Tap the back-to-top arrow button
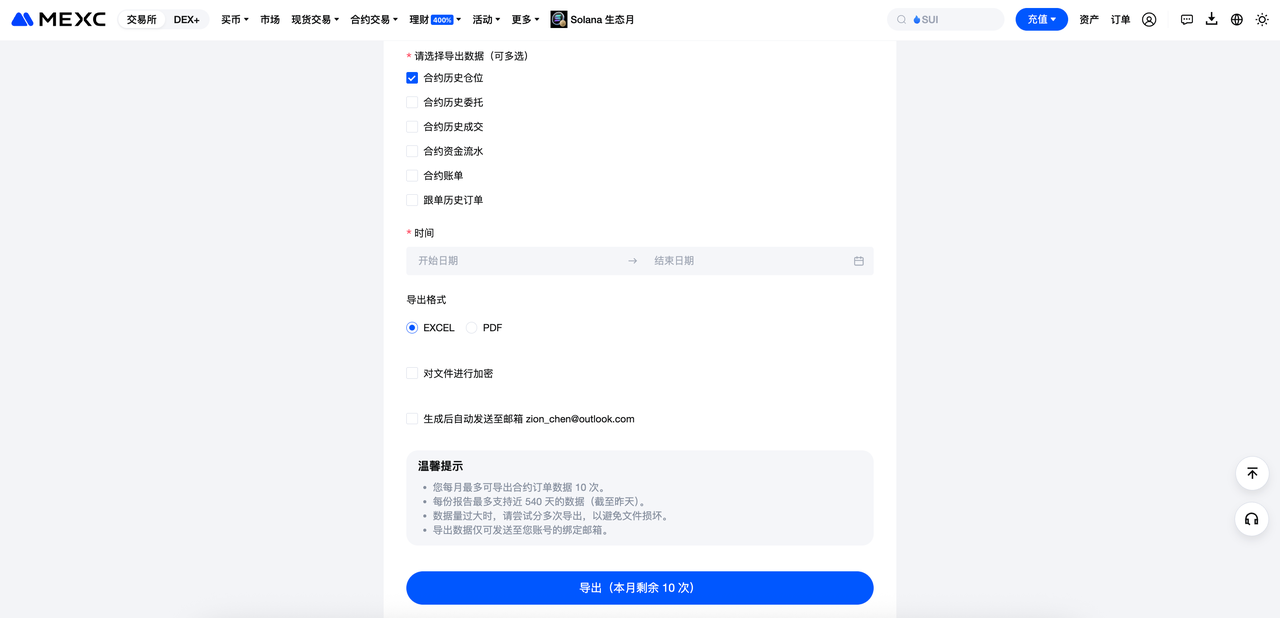This screenshot has width=1280, height=618. pos(1251,473)
